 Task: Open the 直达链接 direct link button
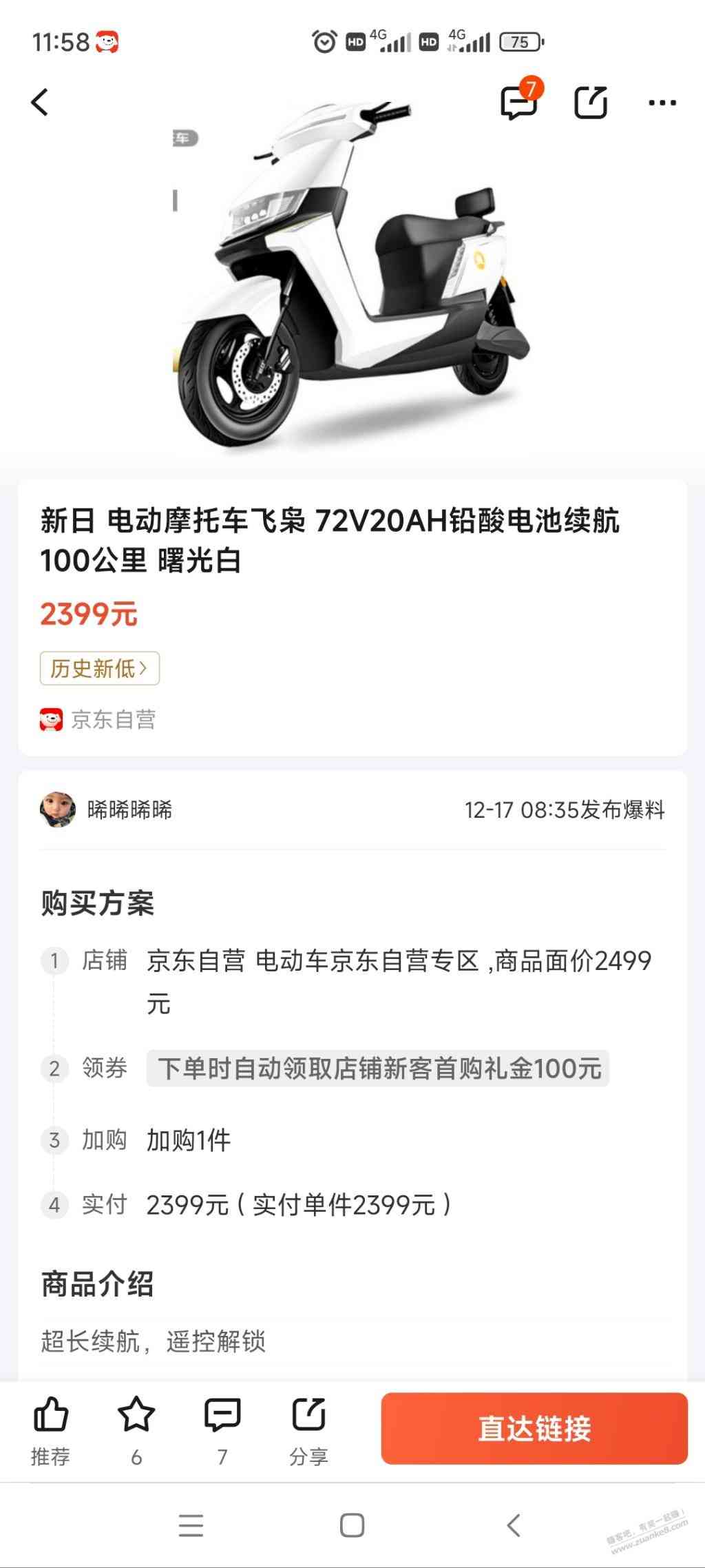pyautogui.click(x=534, y=1428)
